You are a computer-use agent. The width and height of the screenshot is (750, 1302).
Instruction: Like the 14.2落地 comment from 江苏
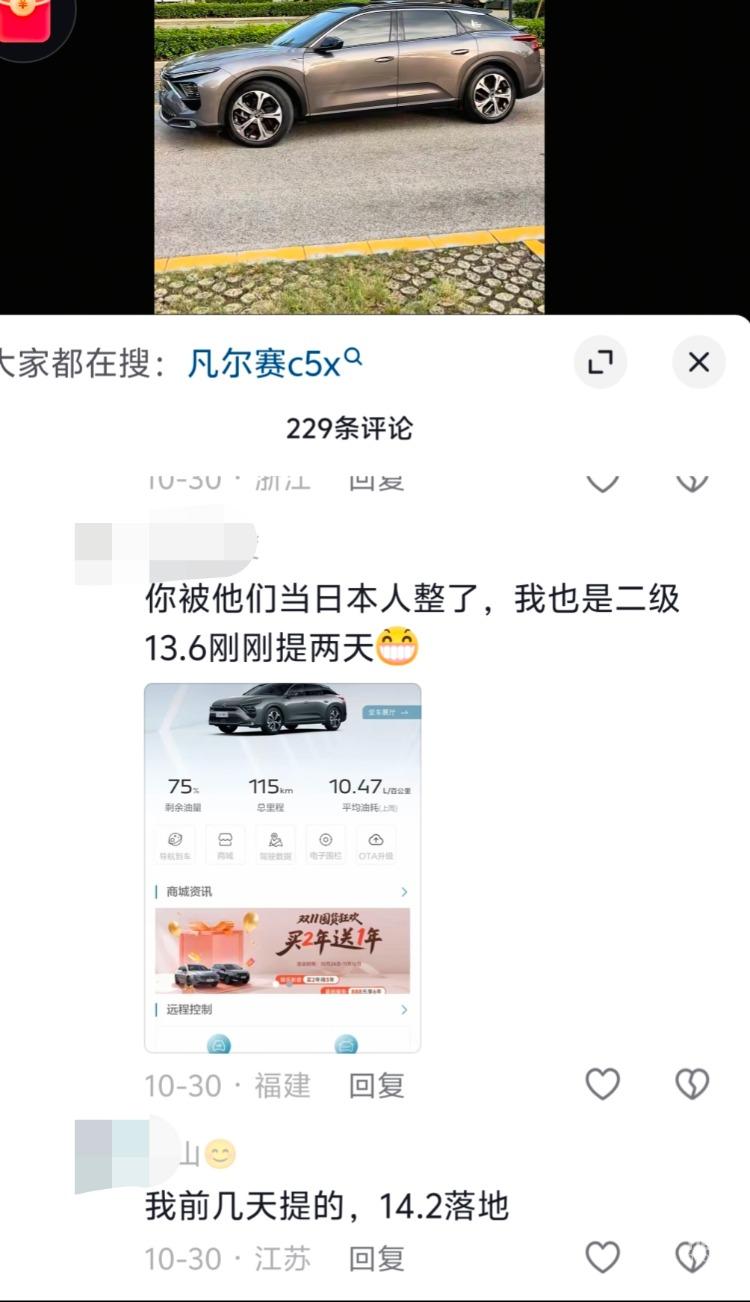tap(602, 1257)
